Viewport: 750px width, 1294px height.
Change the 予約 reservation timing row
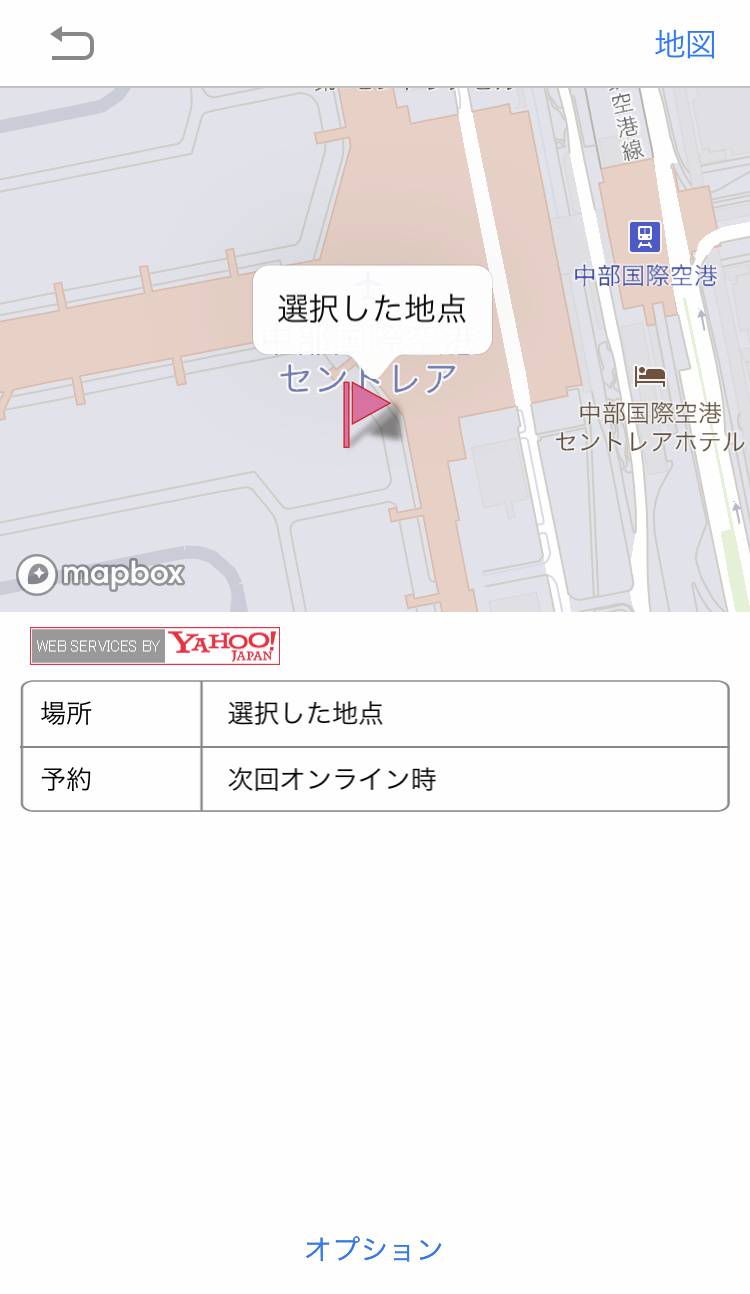375,779
